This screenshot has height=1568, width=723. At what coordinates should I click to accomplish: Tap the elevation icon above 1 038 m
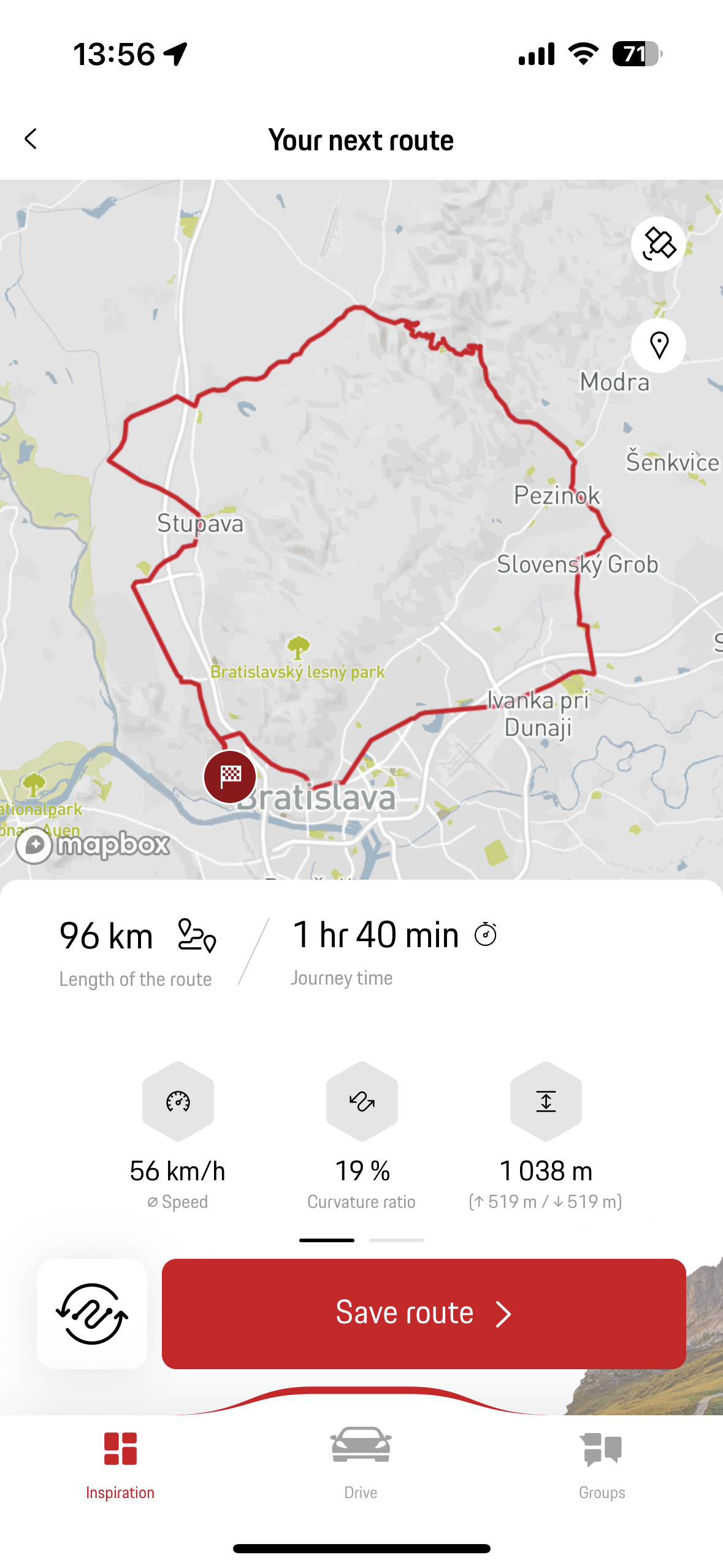click(x=546, y=1101)
